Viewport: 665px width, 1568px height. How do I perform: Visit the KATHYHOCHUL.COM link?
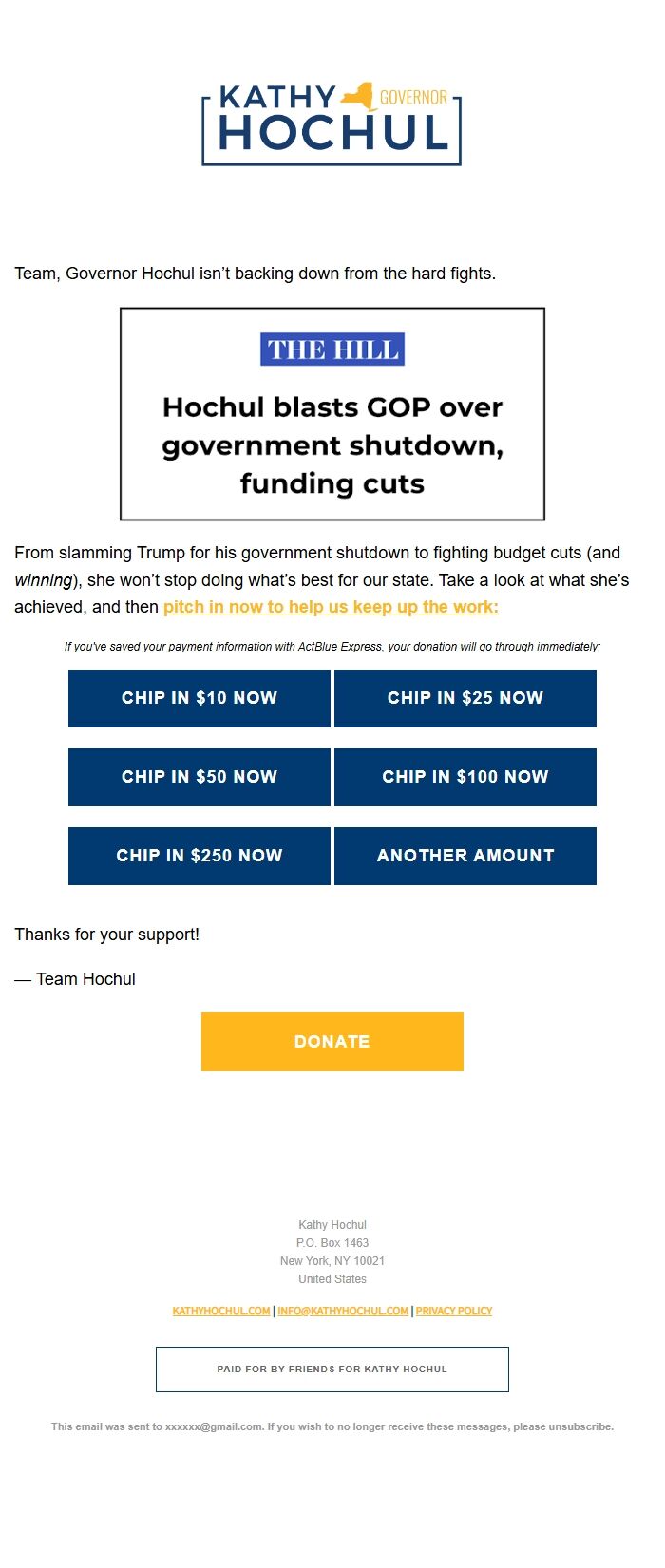221,1311
